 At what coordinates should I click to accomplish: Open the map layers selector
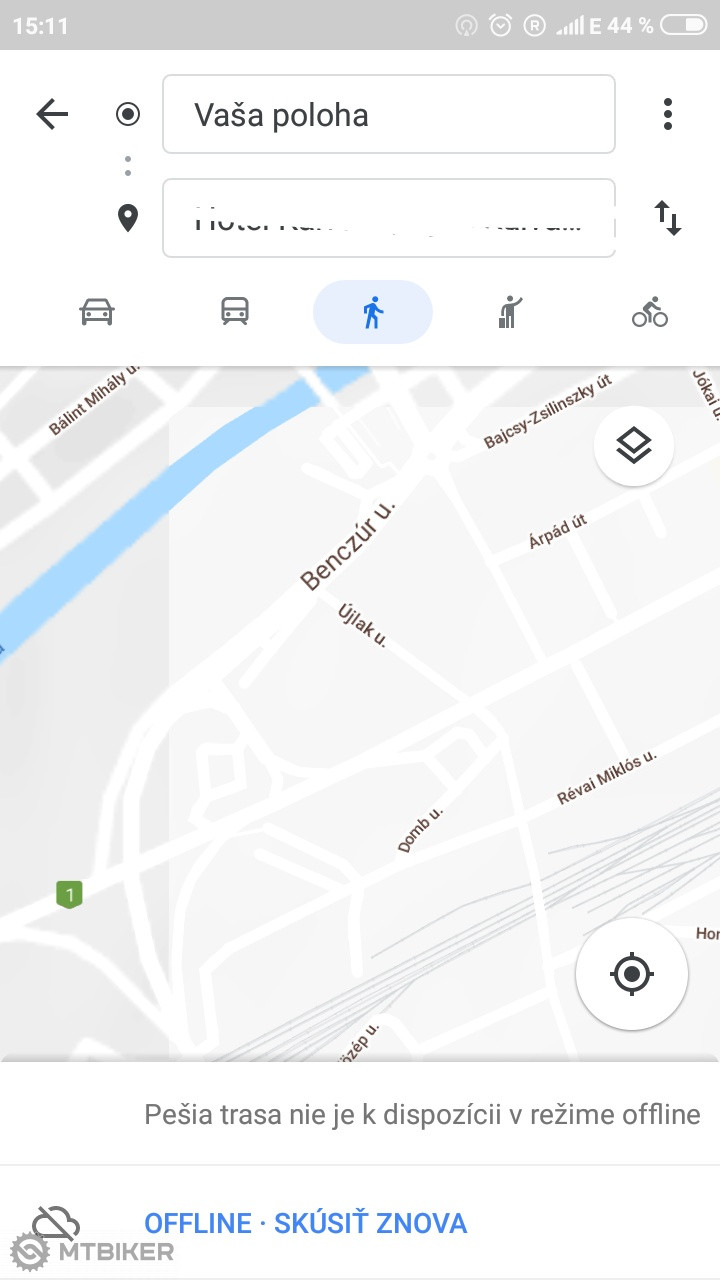pyautogui.click(x=634, y=447)
